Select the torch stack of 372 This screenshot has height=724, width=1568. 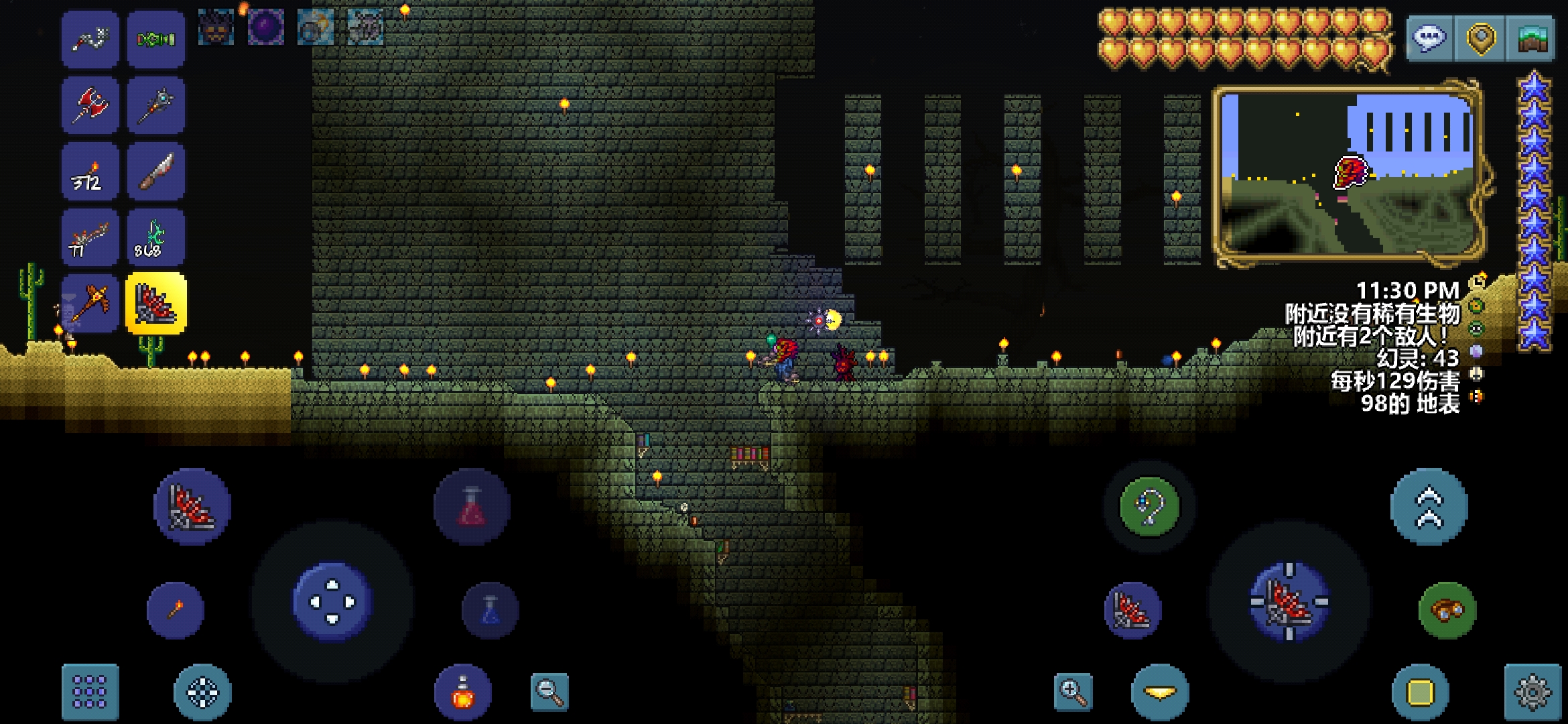point(90,172)
